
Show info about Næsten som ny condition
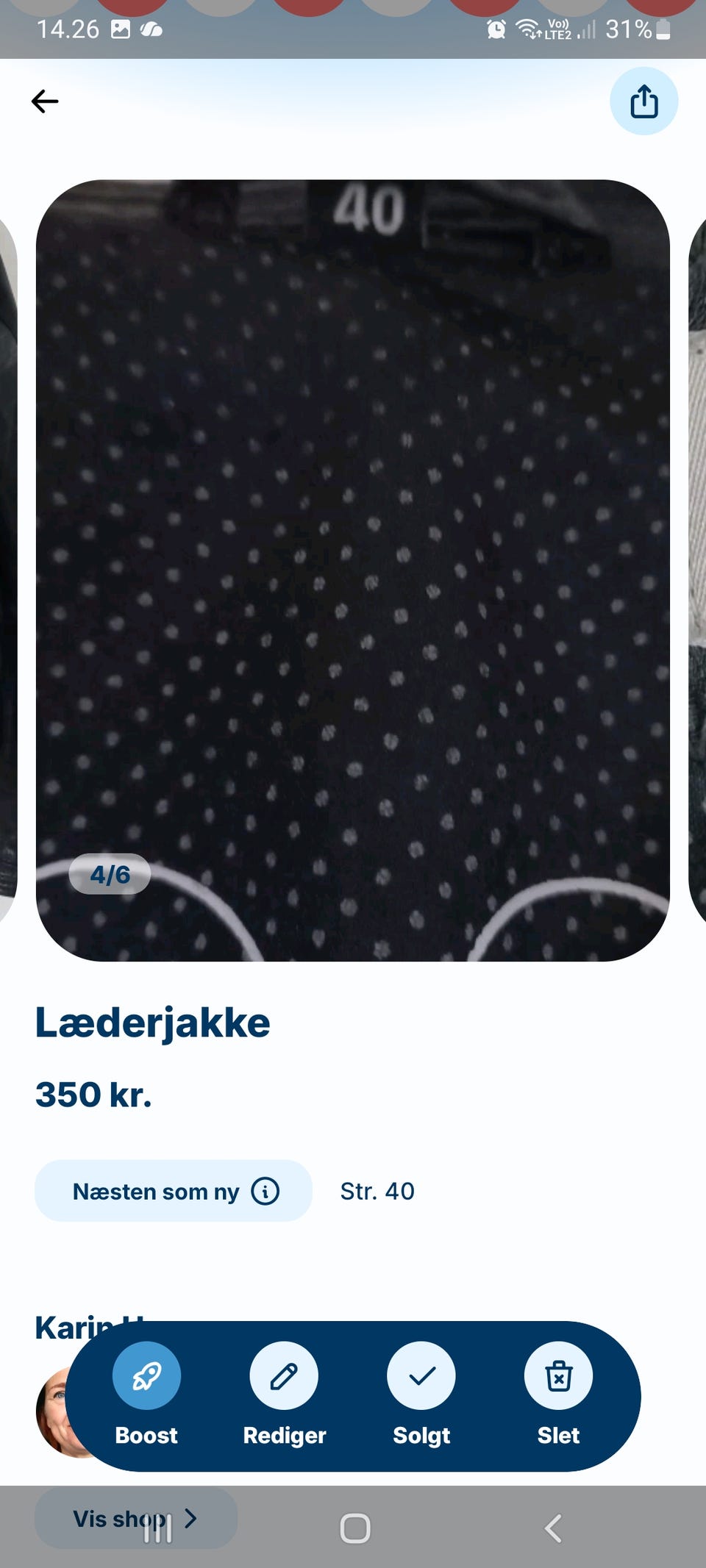click(265, 1191)
